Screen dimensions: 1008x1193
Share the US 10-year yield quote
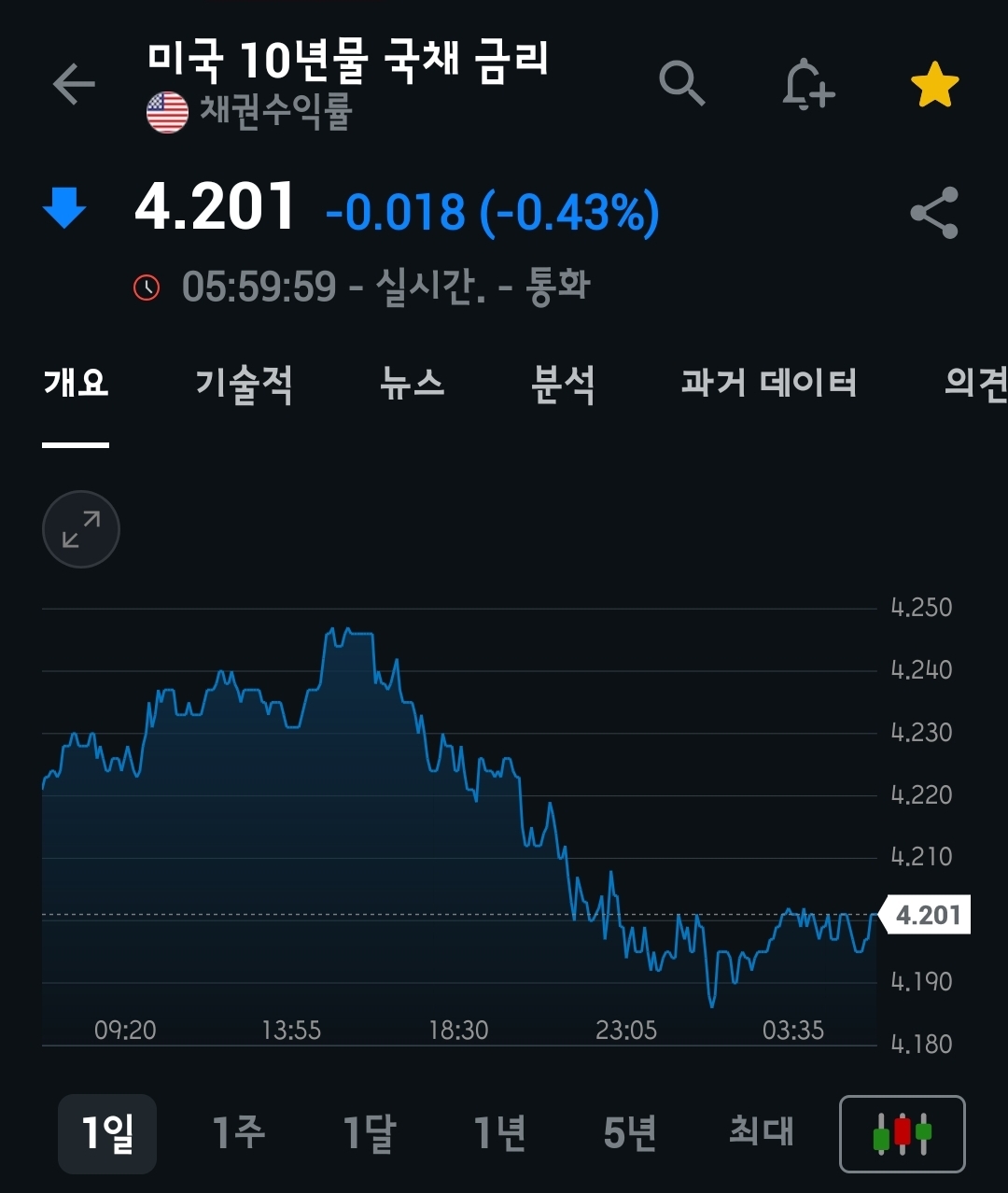(x=934, y=213)
